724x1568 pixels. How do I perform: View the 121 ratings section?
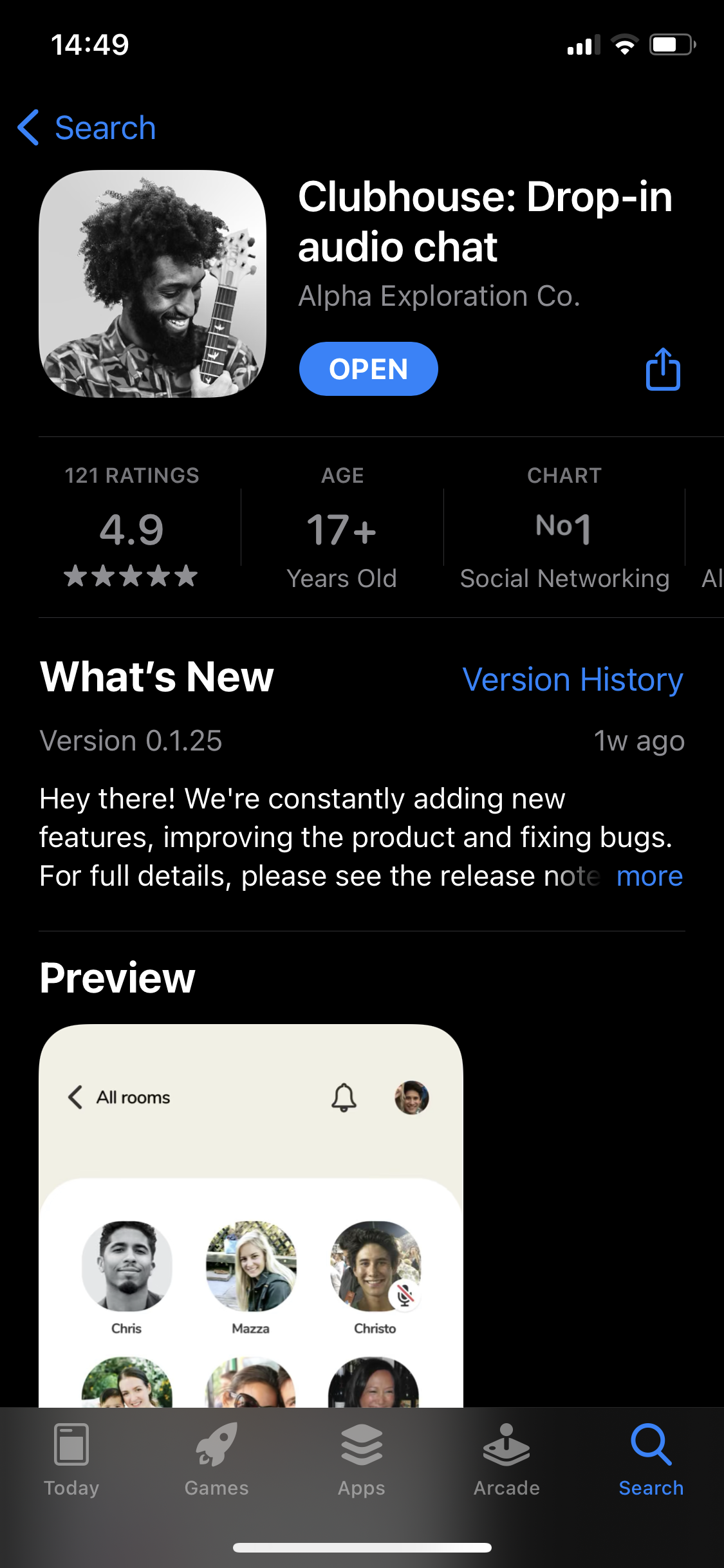tap(131, 526)
